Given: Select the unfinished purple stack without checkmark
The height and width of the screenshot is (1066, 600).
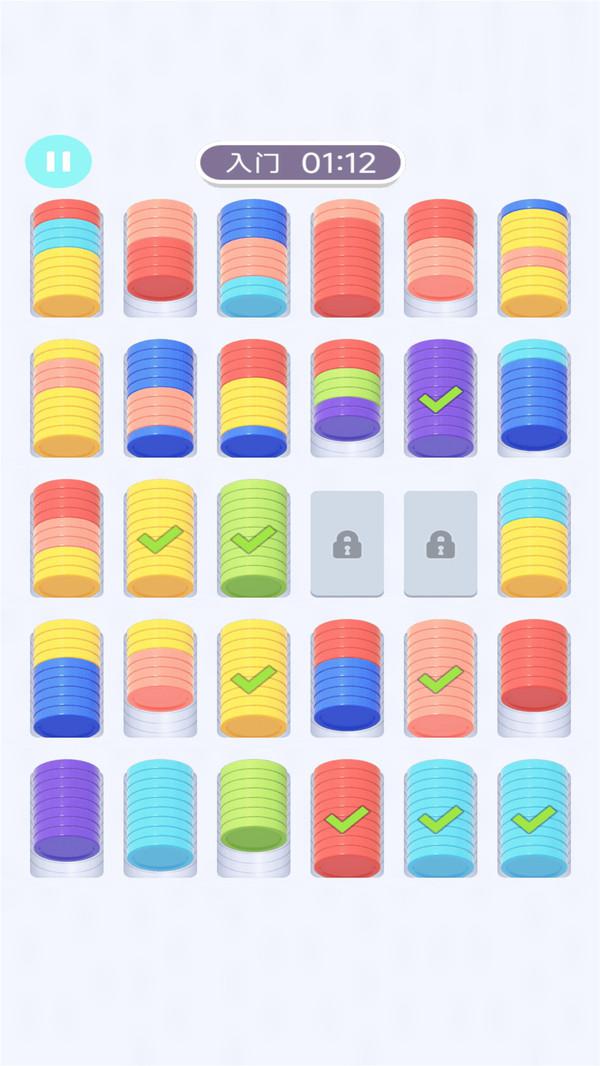Looking at the screenshot, I should [x=67, y=819].
